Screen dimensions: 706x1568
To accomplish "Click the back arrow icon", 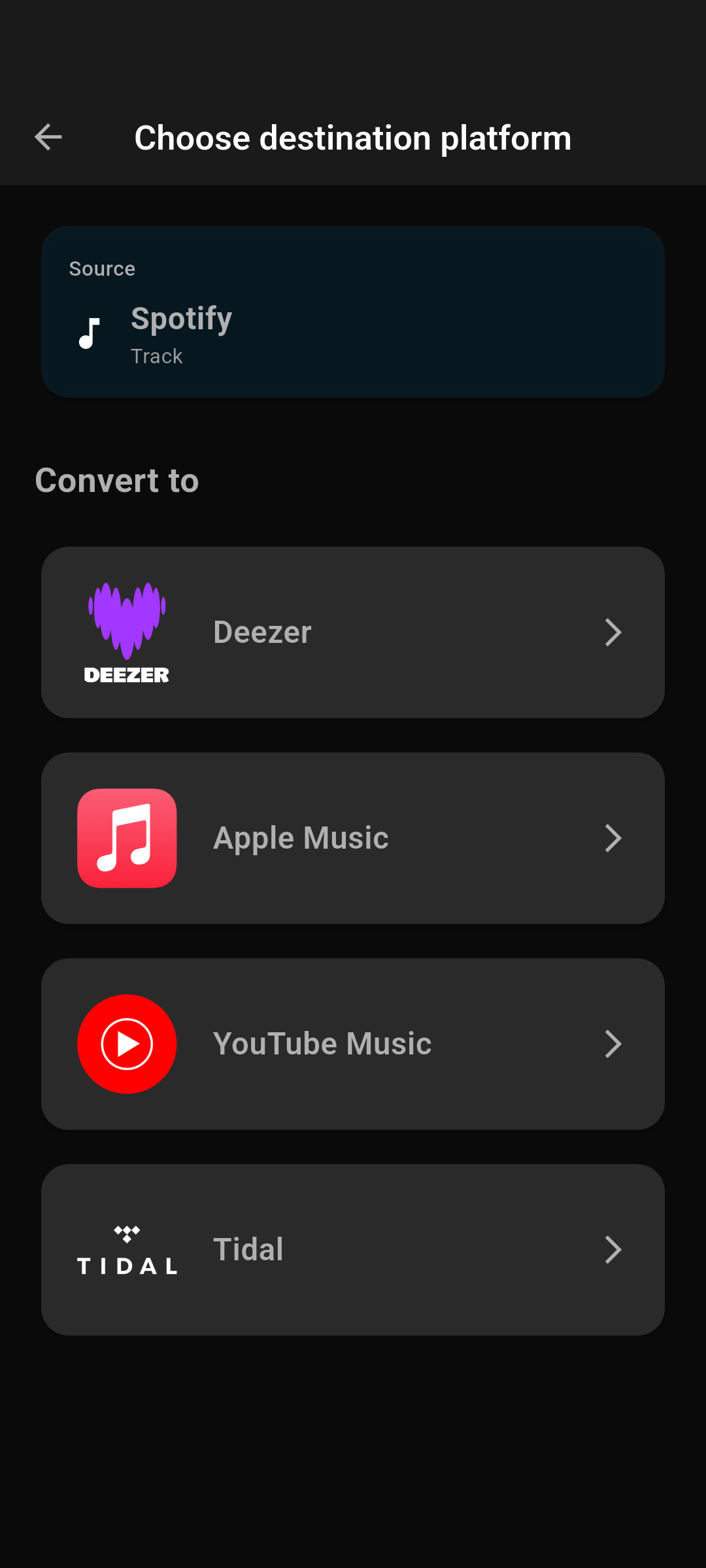I will click(48, 137).
